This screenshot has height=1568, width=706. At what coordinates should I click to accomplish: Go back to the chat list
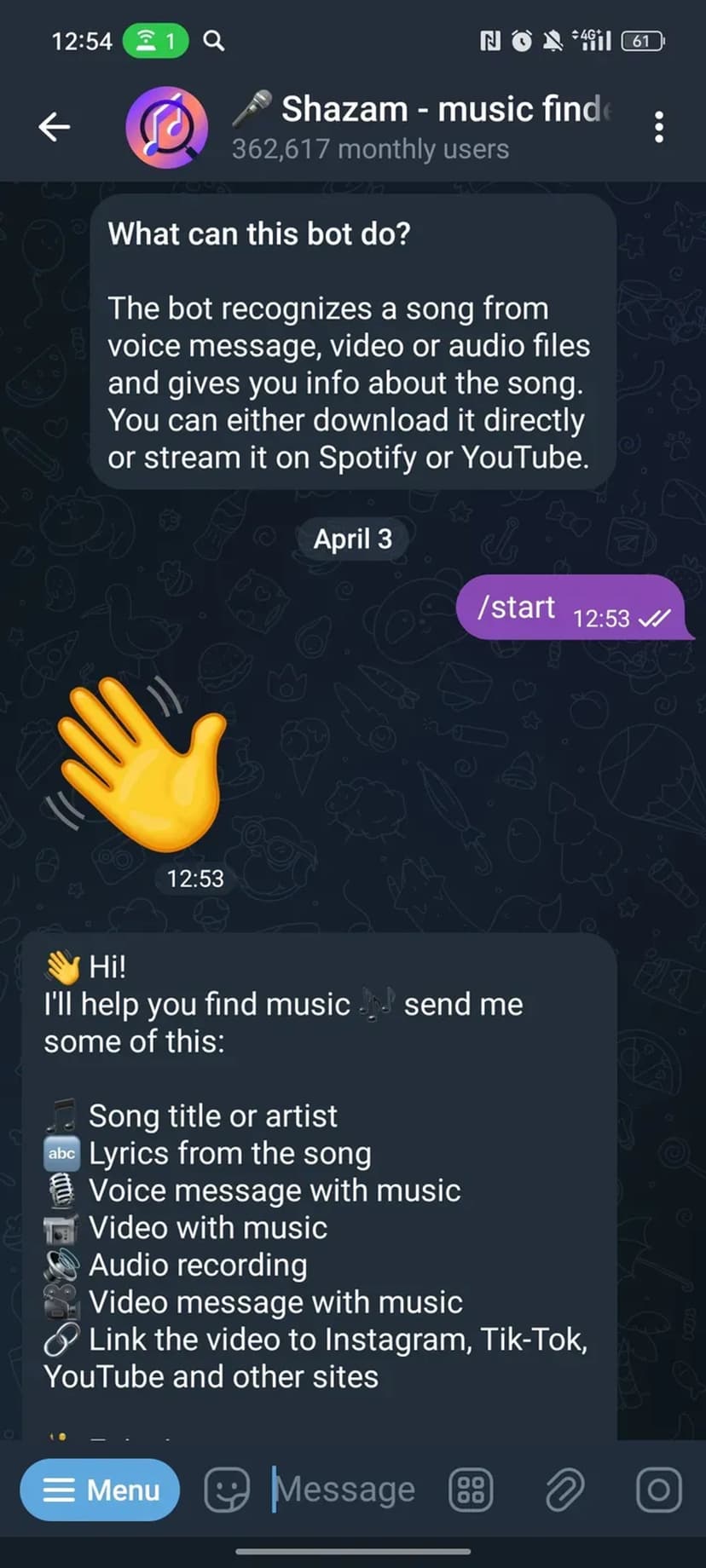54,127
